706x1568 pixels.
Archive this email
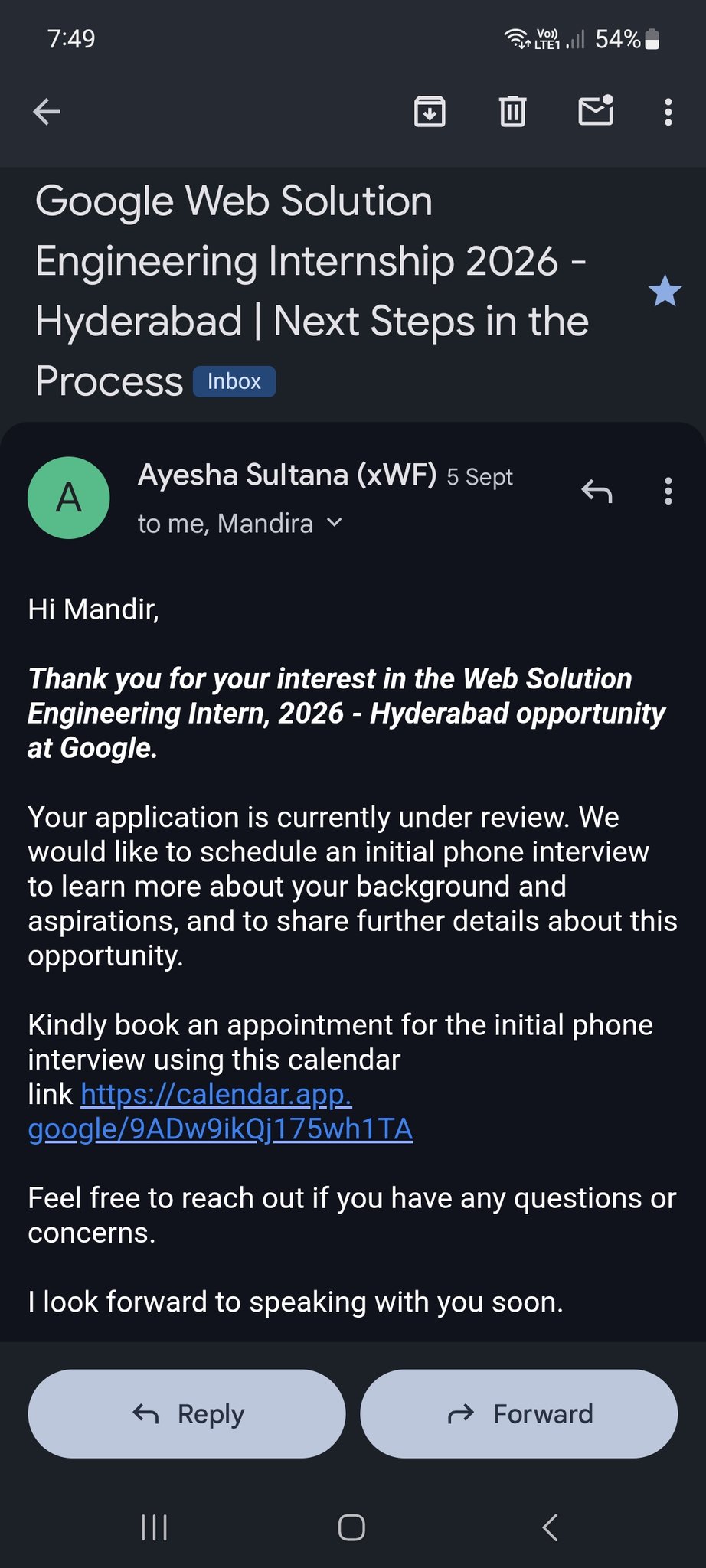tap(430, 112)
